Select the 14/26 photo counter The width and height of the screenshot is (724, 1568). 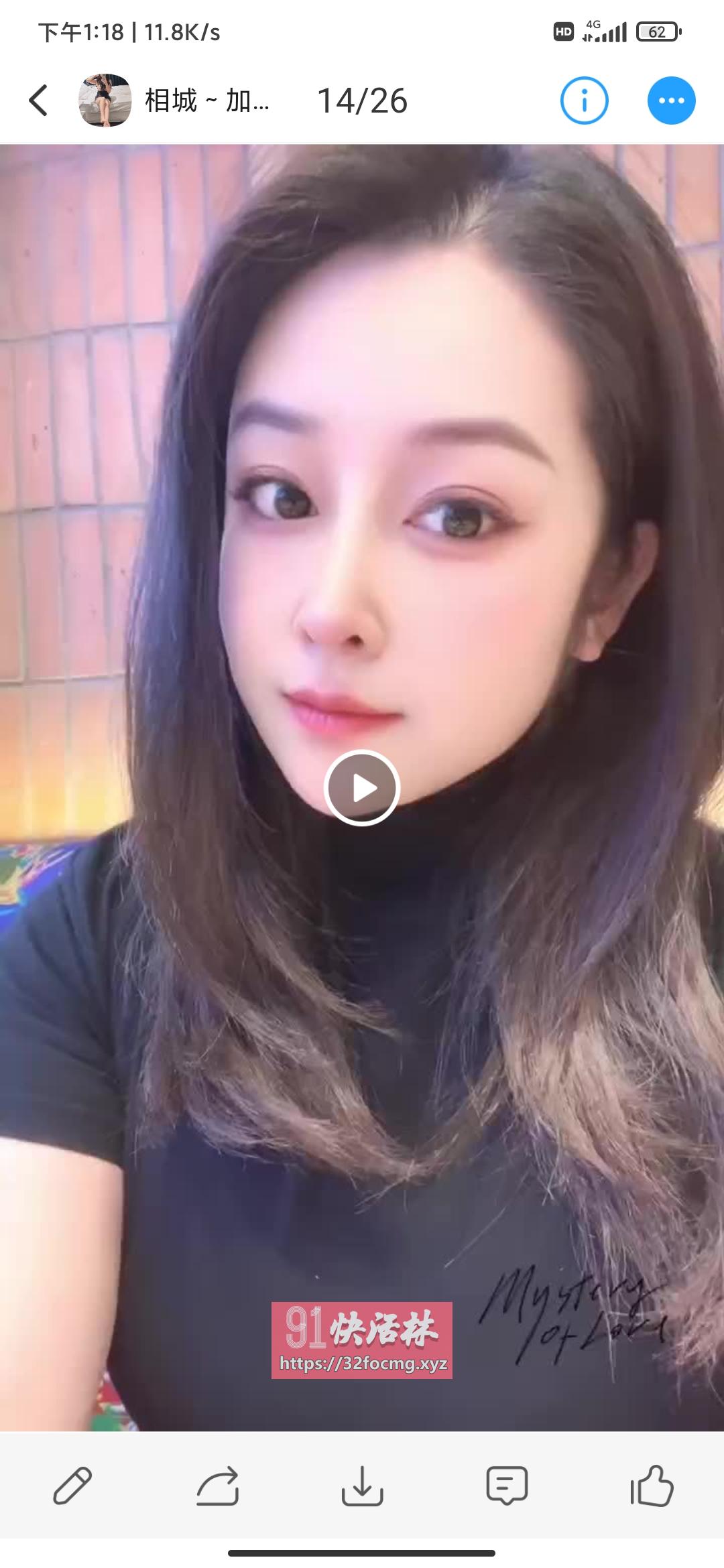(x=362, y=101)
